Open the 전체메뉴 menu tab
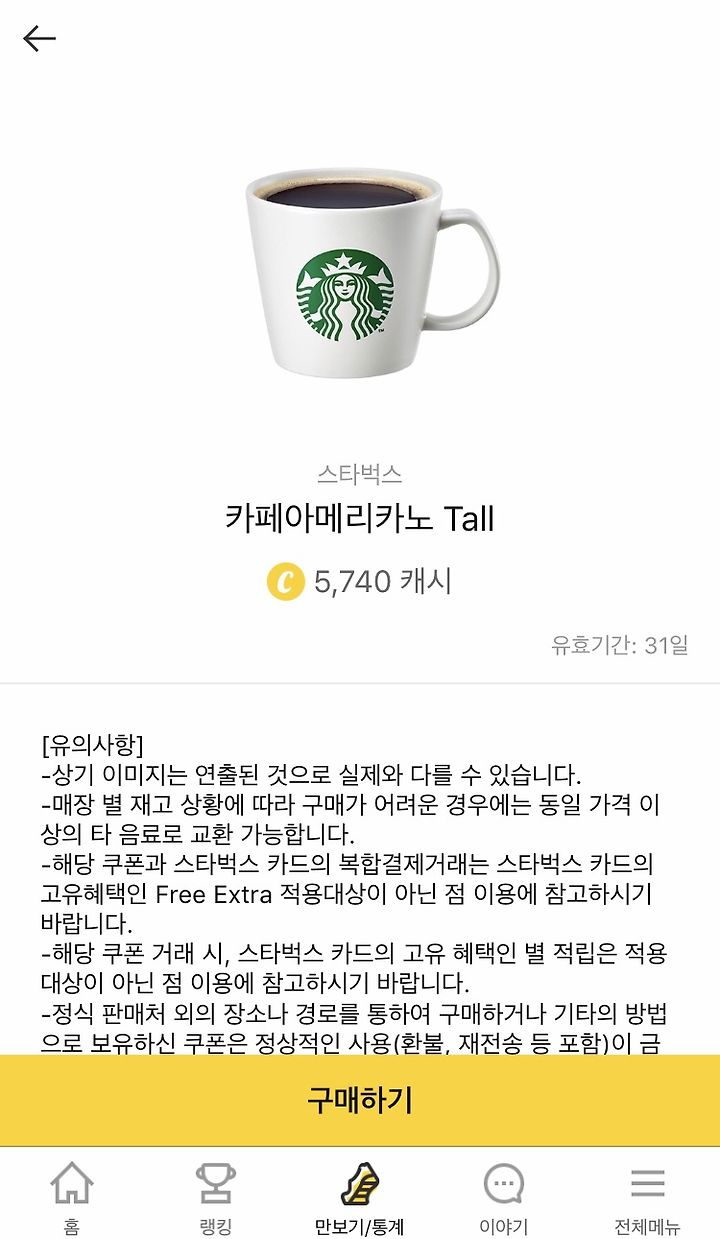 tap(648, 1198)
